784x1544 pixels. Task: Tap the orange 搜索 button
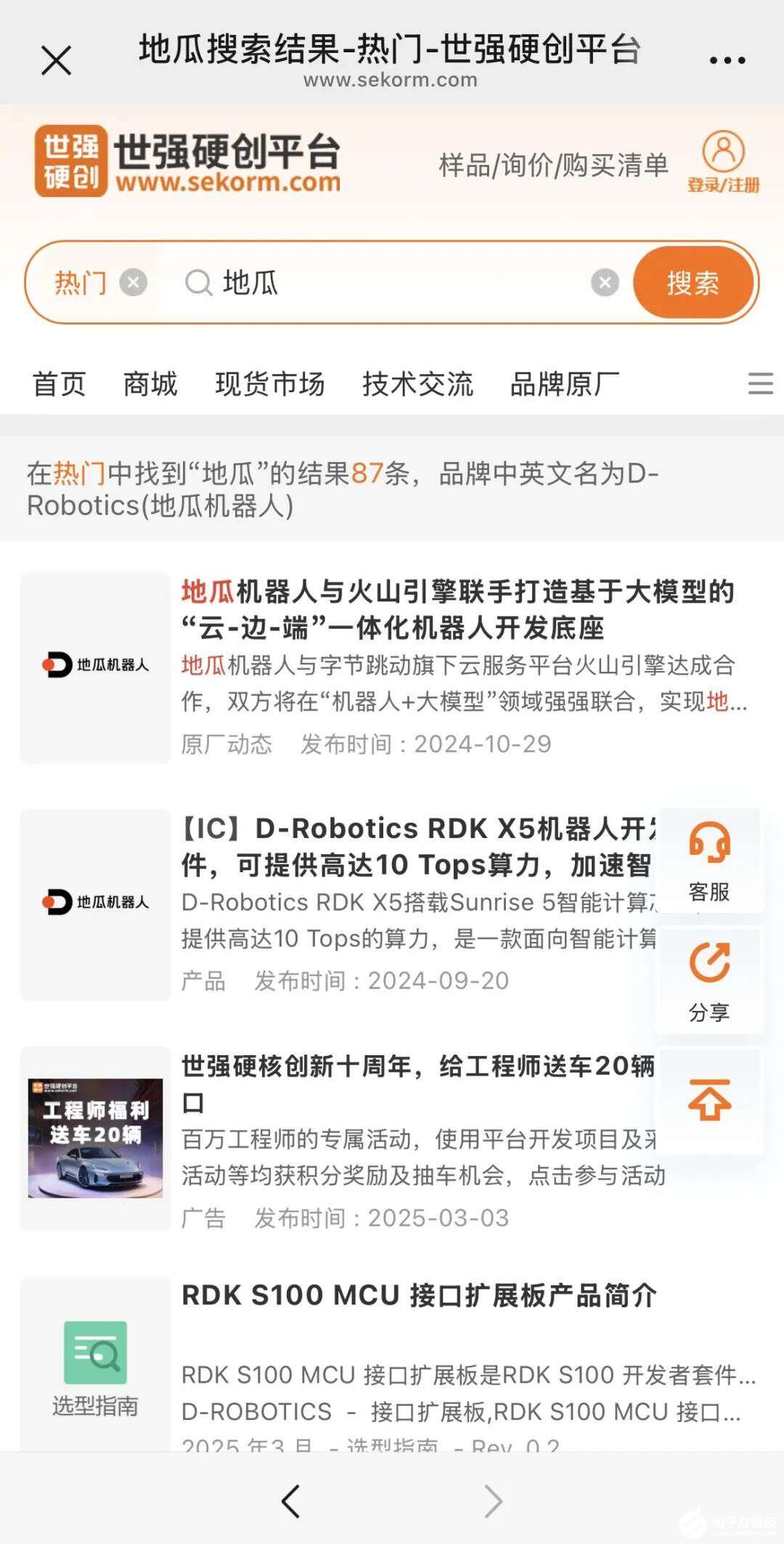[x=693, y=282]
